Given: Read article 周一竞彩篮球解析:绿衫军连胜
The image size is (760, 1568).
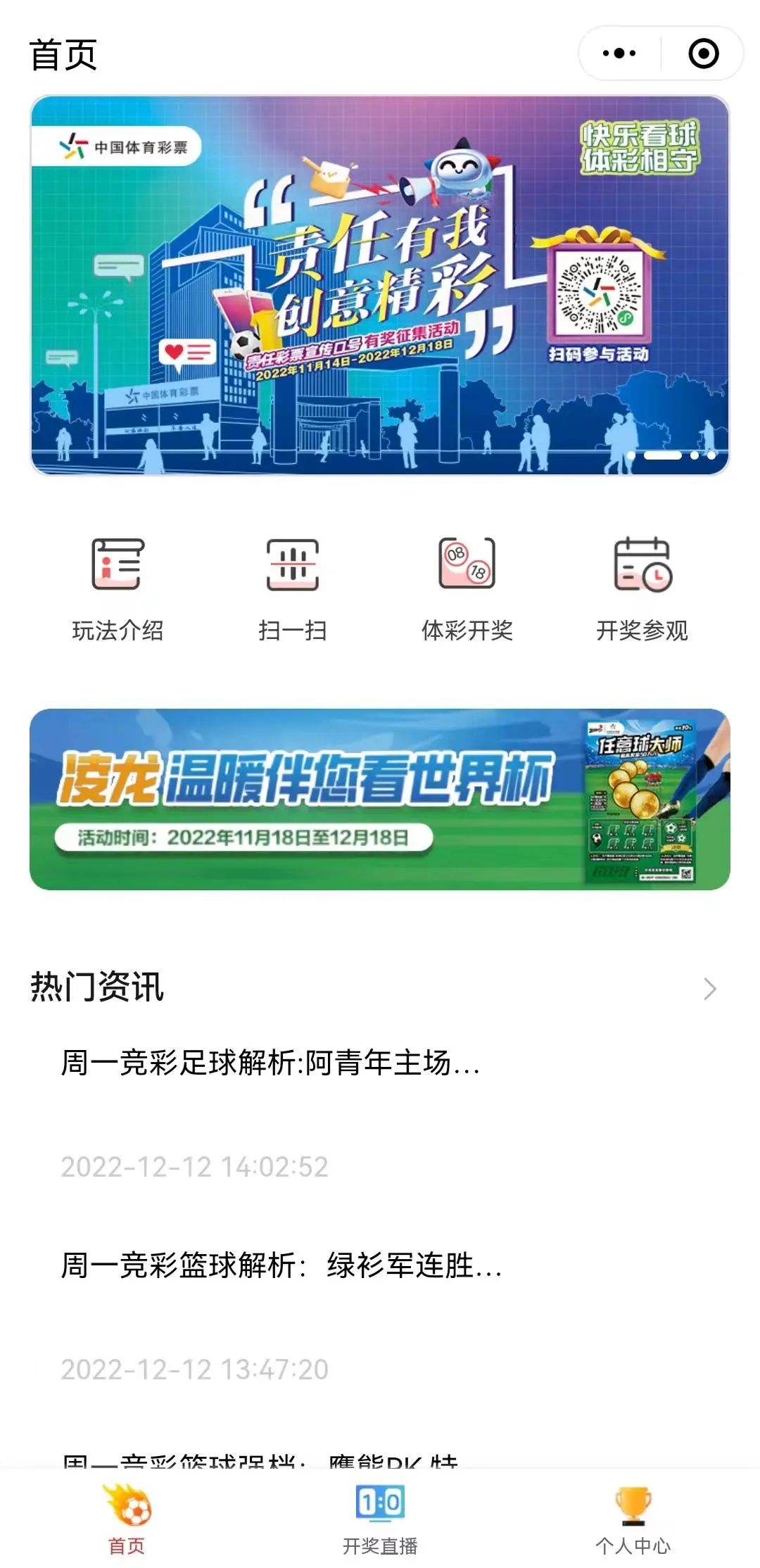Looking at the screenshot, I should (x=281, y=1265).
